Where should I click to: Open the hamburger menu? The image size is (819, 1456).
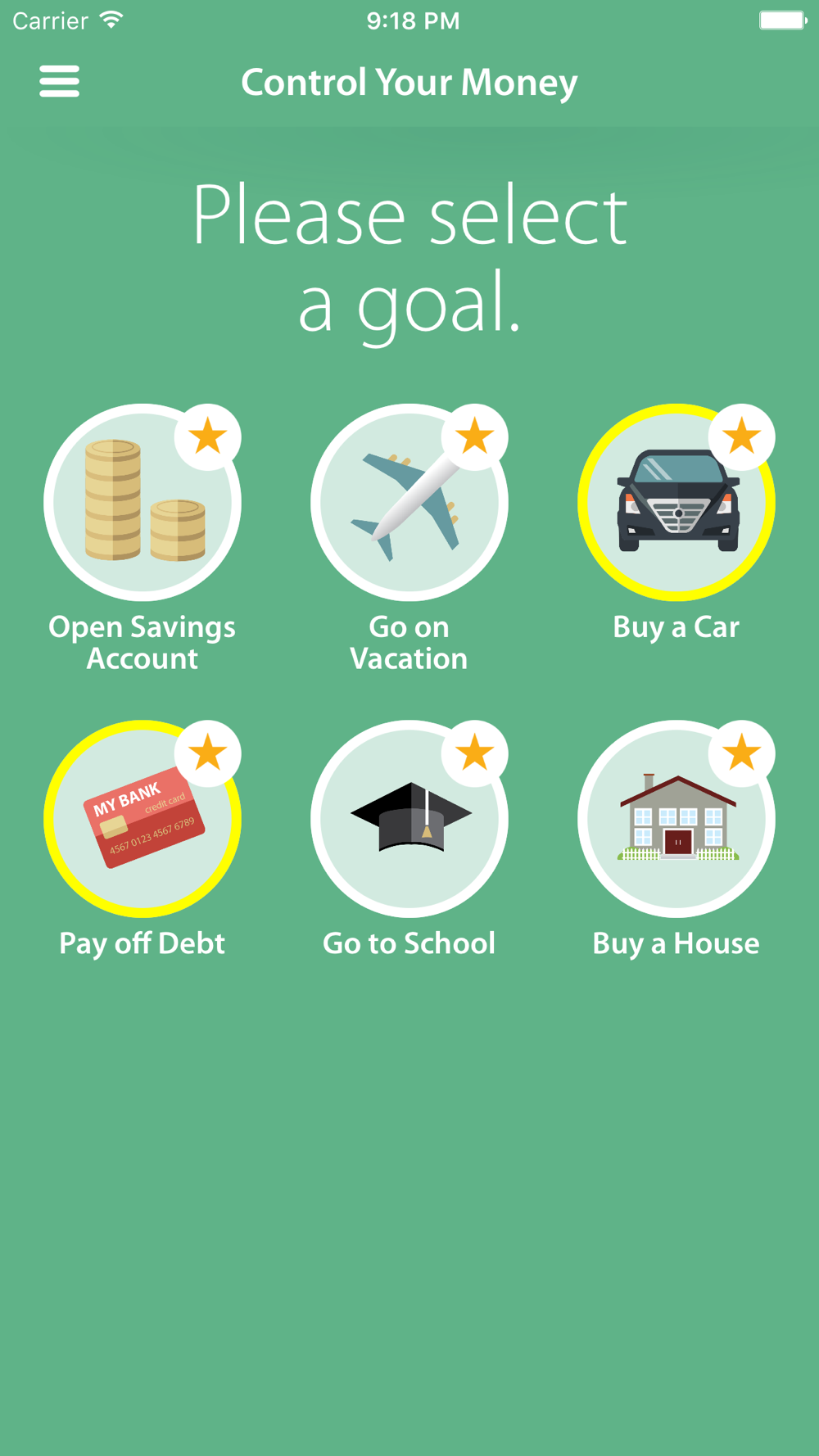[60, 81]
